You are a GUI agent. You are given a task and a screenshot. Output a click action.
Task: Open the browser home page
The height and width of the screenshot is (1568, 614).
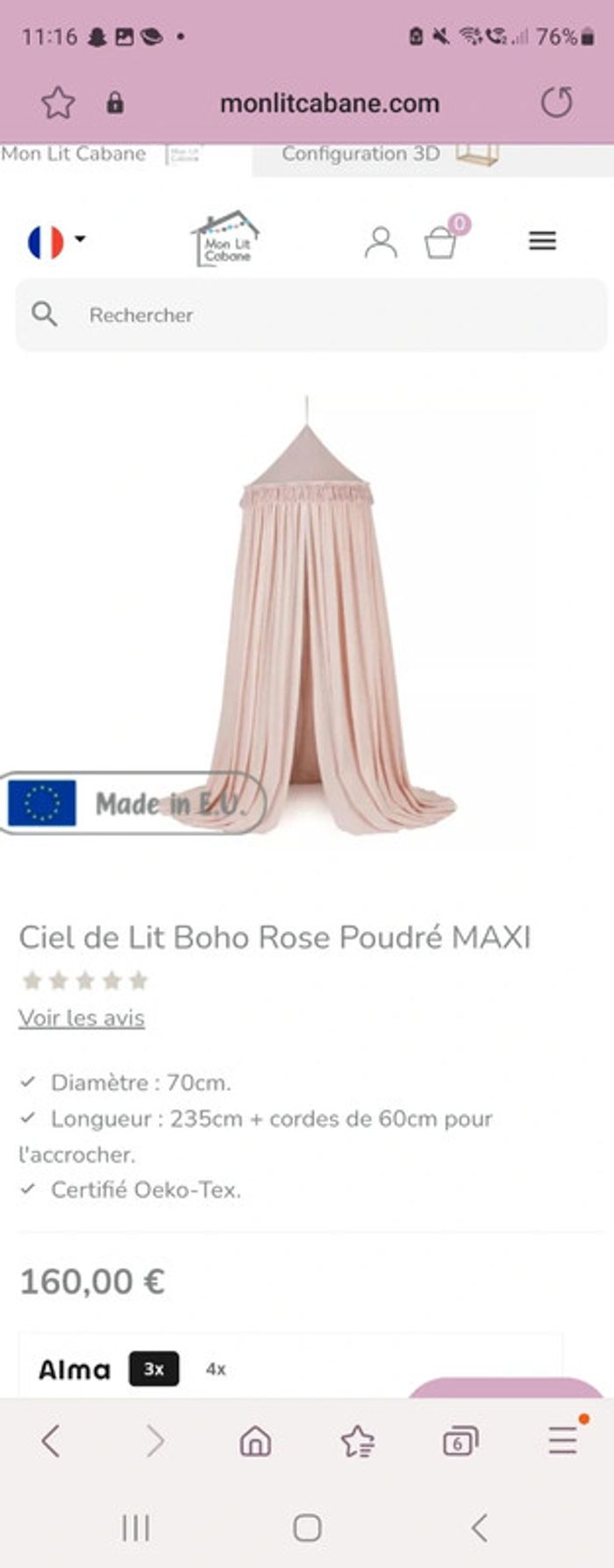tap(255, 1441)
